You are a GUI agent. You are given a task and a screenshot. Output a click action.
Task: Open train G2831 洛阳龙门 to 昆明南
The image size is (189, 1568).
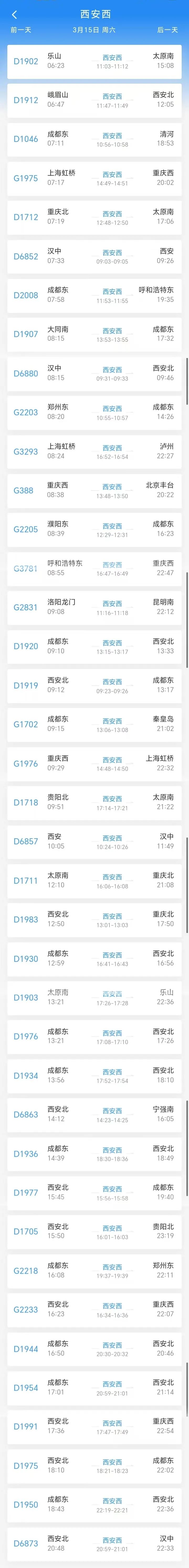pyautogui.click(x=94, y=607)
